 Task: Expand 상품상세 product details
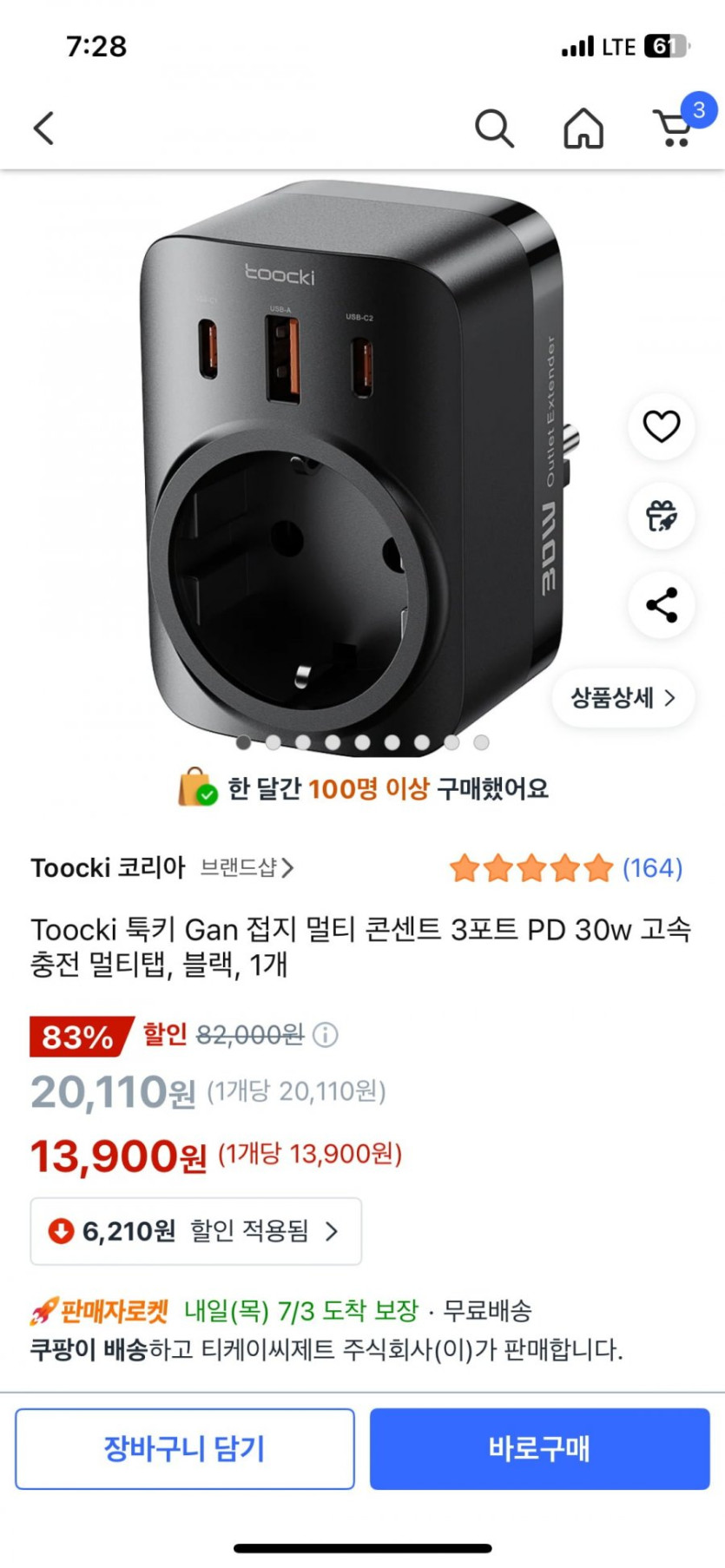(x=623, y=697)
